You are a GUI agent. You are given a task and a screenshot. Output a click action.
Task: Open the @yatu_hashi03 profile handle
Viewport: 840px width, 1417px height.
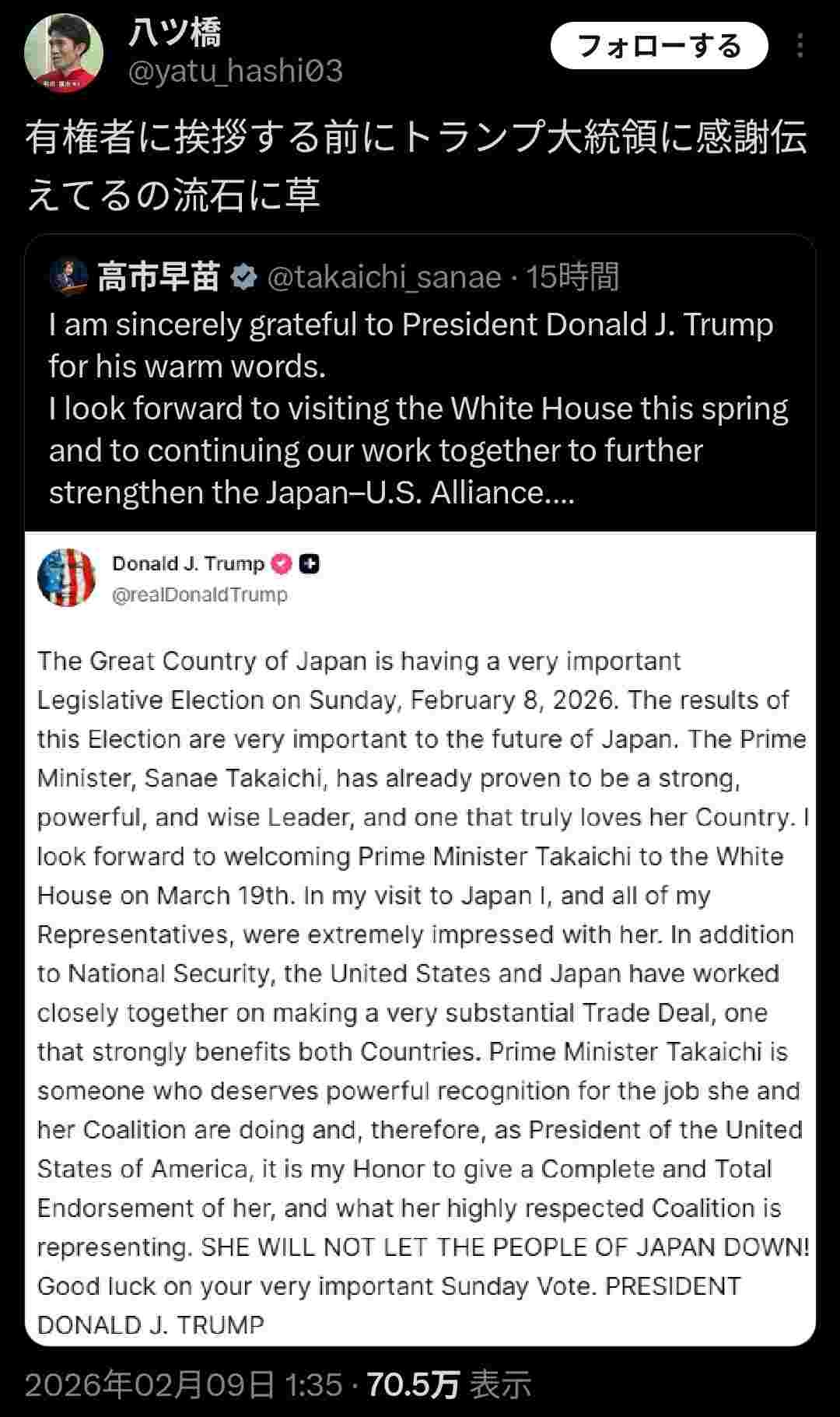click(235, 72)
